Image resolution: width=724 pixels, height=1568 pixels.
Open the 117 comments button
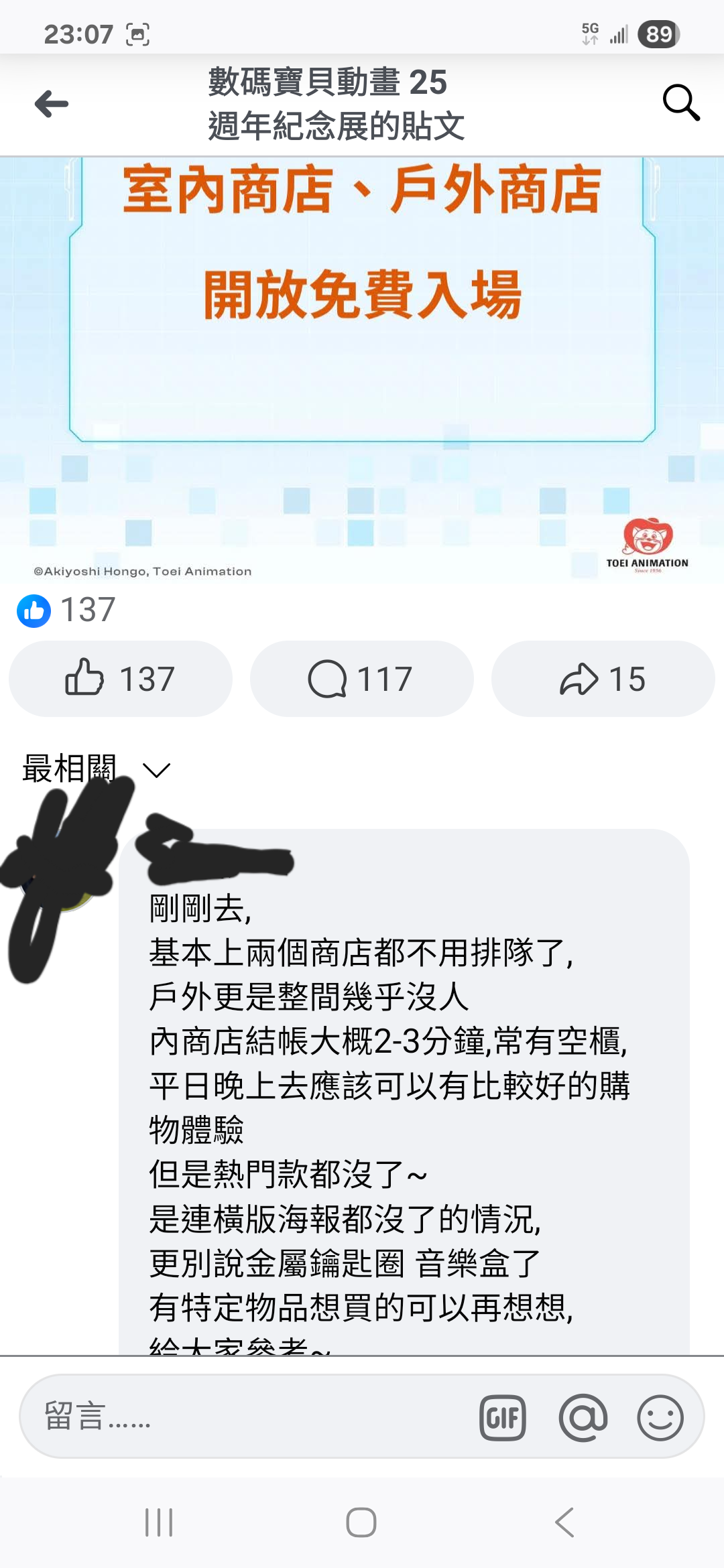coord(361,679)
